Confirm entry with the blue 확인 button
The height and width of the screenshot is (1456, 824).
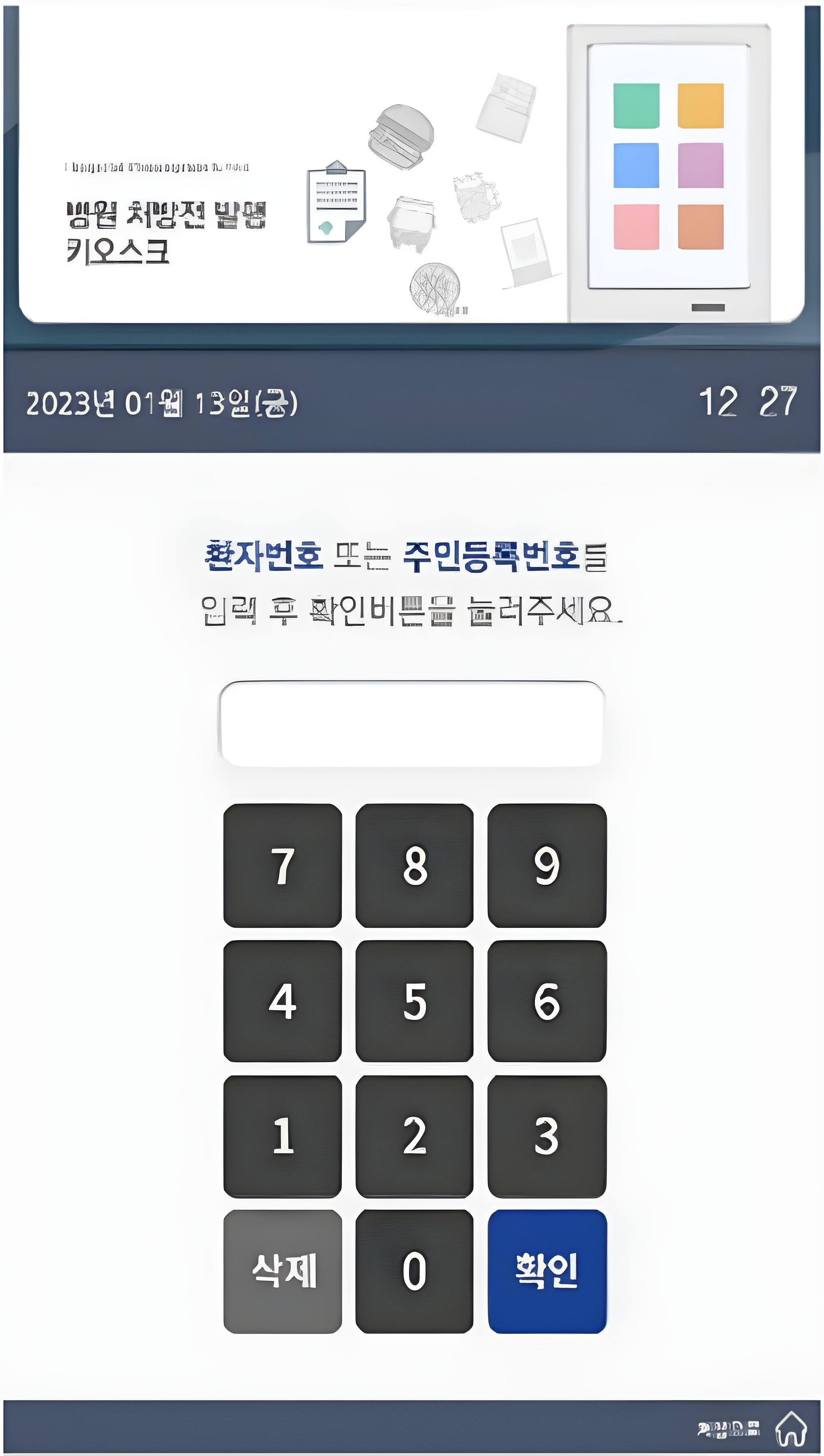547,1271
